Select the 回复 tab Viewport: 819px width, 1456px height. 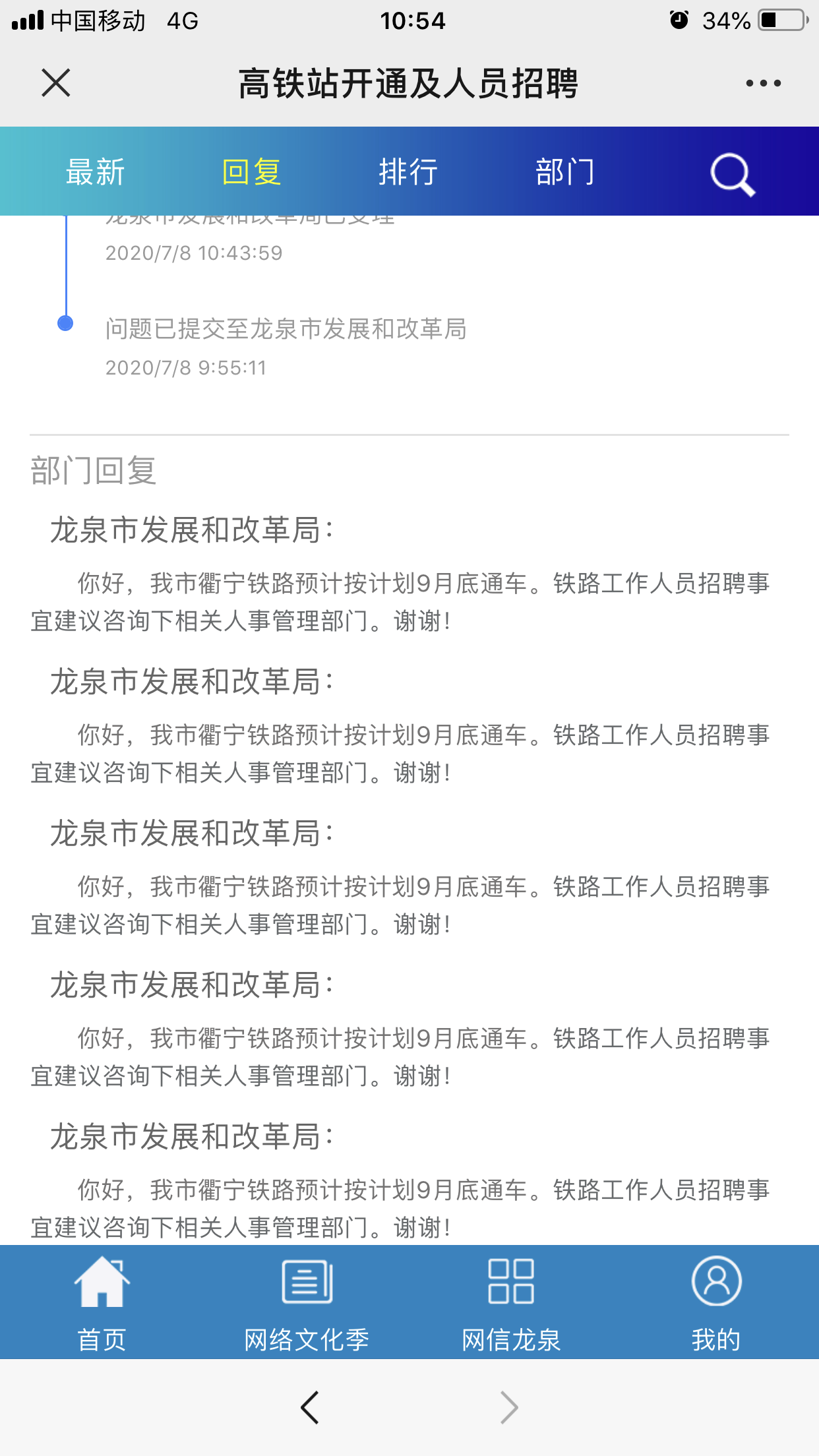(x=251, y=172)
